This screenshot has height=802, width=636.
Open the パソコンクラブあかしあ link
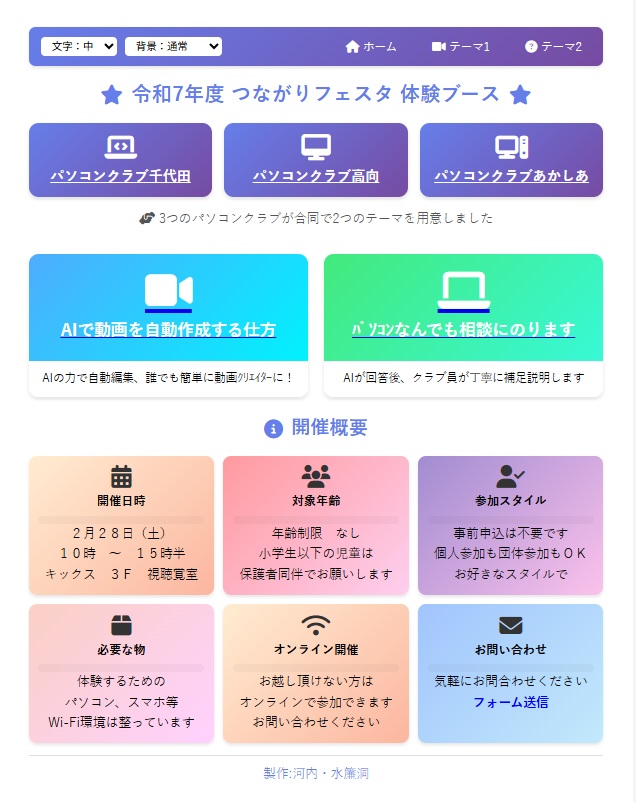[511, 176]
